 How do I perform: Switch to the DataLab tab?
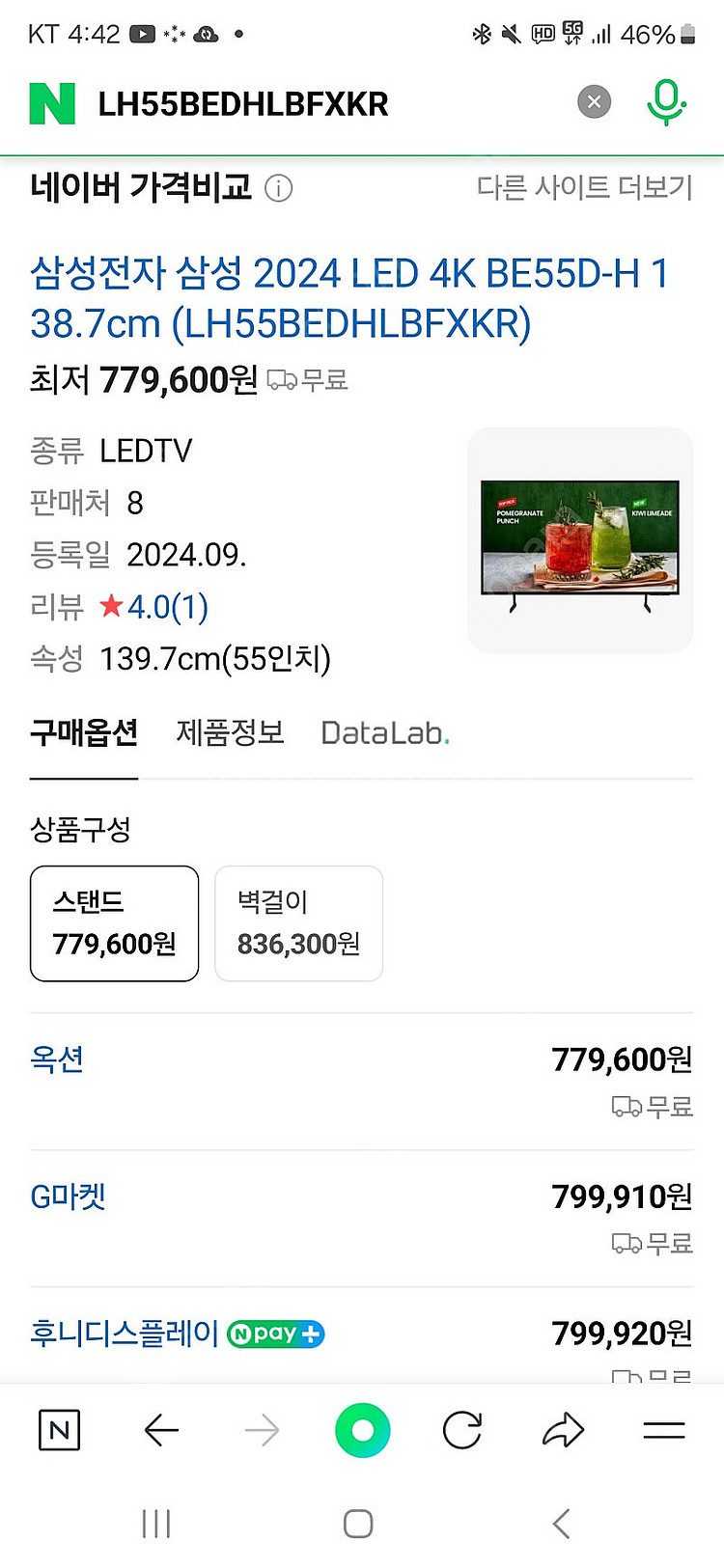point(385,733)
